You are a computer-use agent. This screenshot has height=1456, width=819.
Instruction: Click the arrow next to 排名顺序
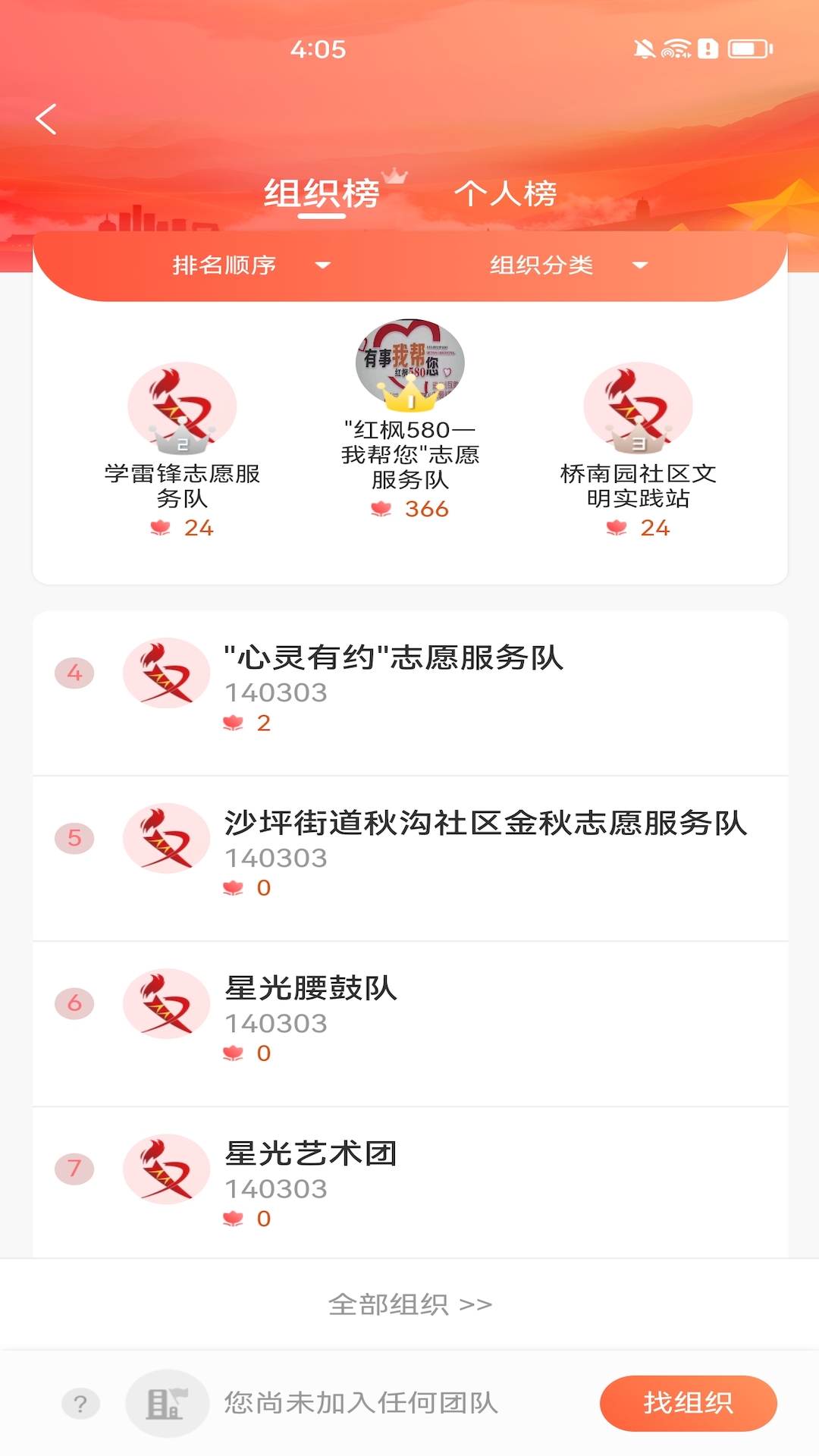[325, 266]
